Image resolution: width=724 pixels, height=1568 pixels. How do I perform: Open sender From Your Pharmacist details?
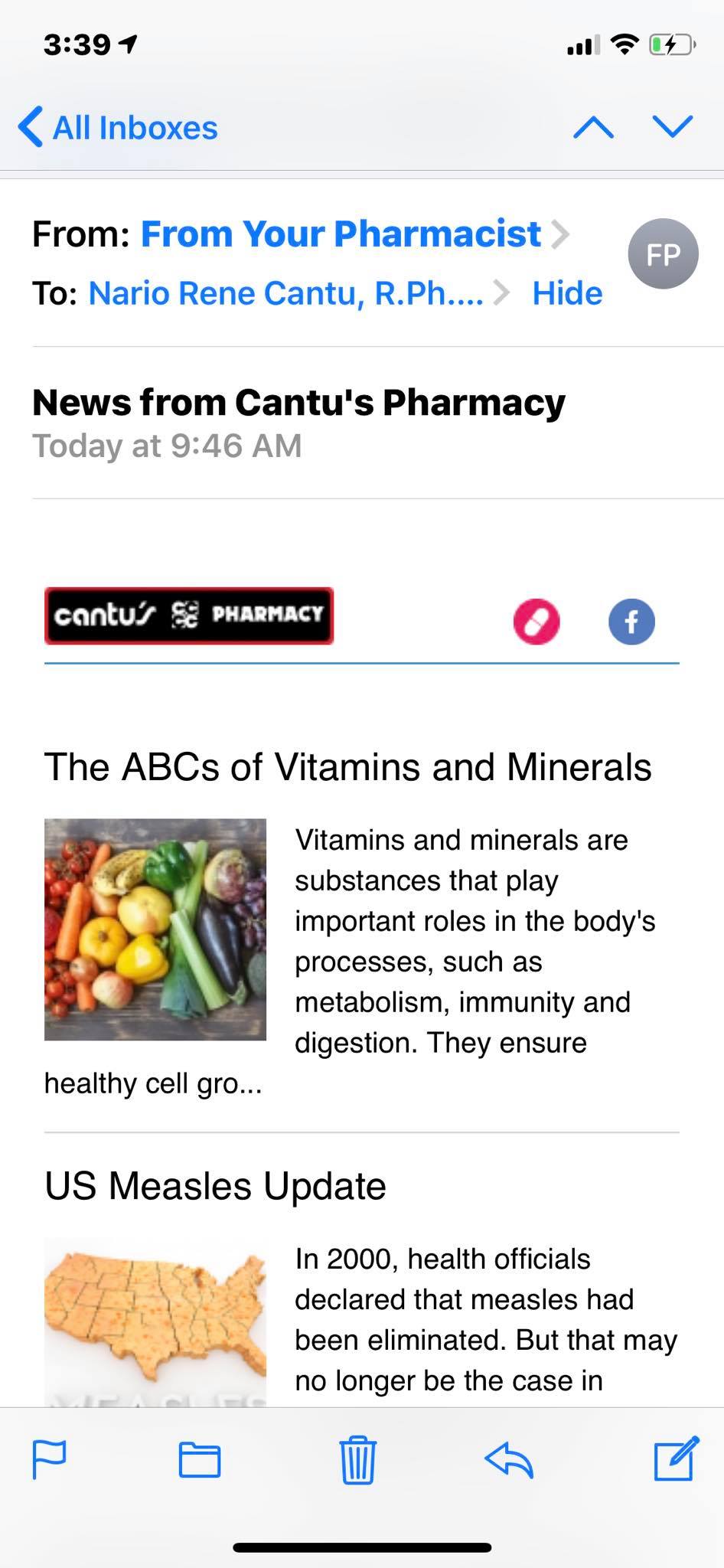(x=341, y=234)
